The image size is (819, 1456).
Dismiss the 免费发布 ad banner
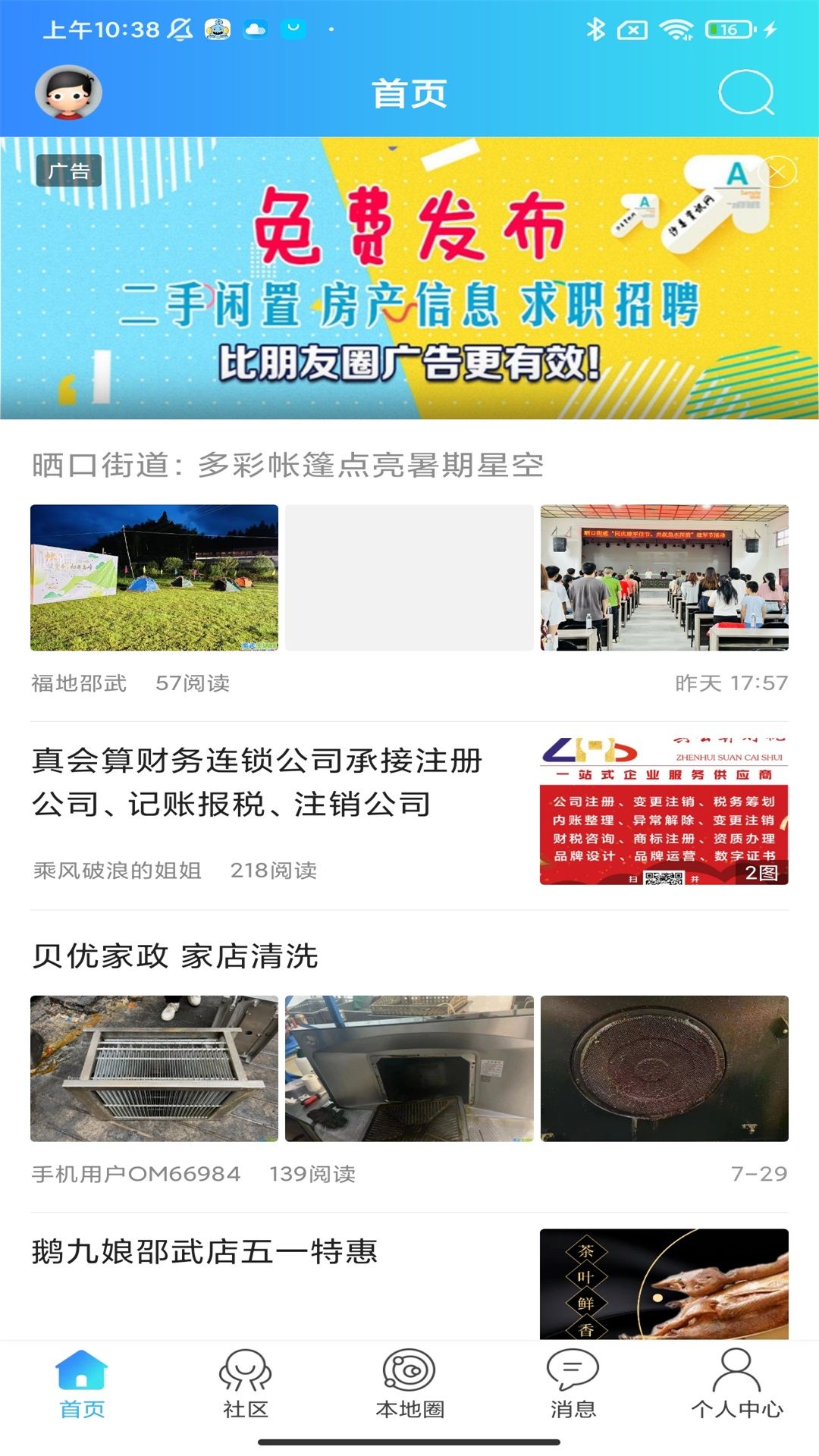point(777,171)
